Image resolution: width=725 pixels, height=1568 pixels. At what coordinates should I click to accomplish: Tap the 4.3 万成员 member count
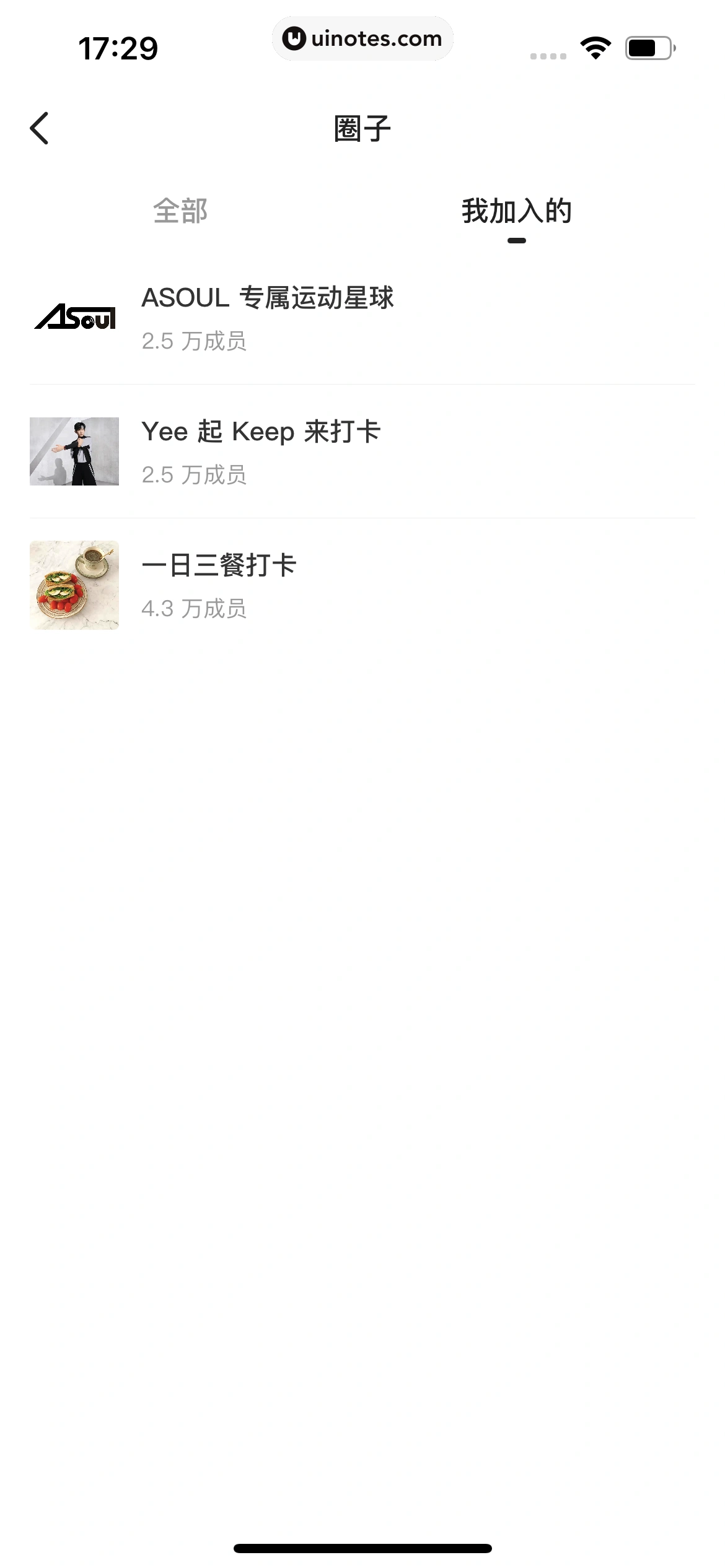tap(195, 609)
